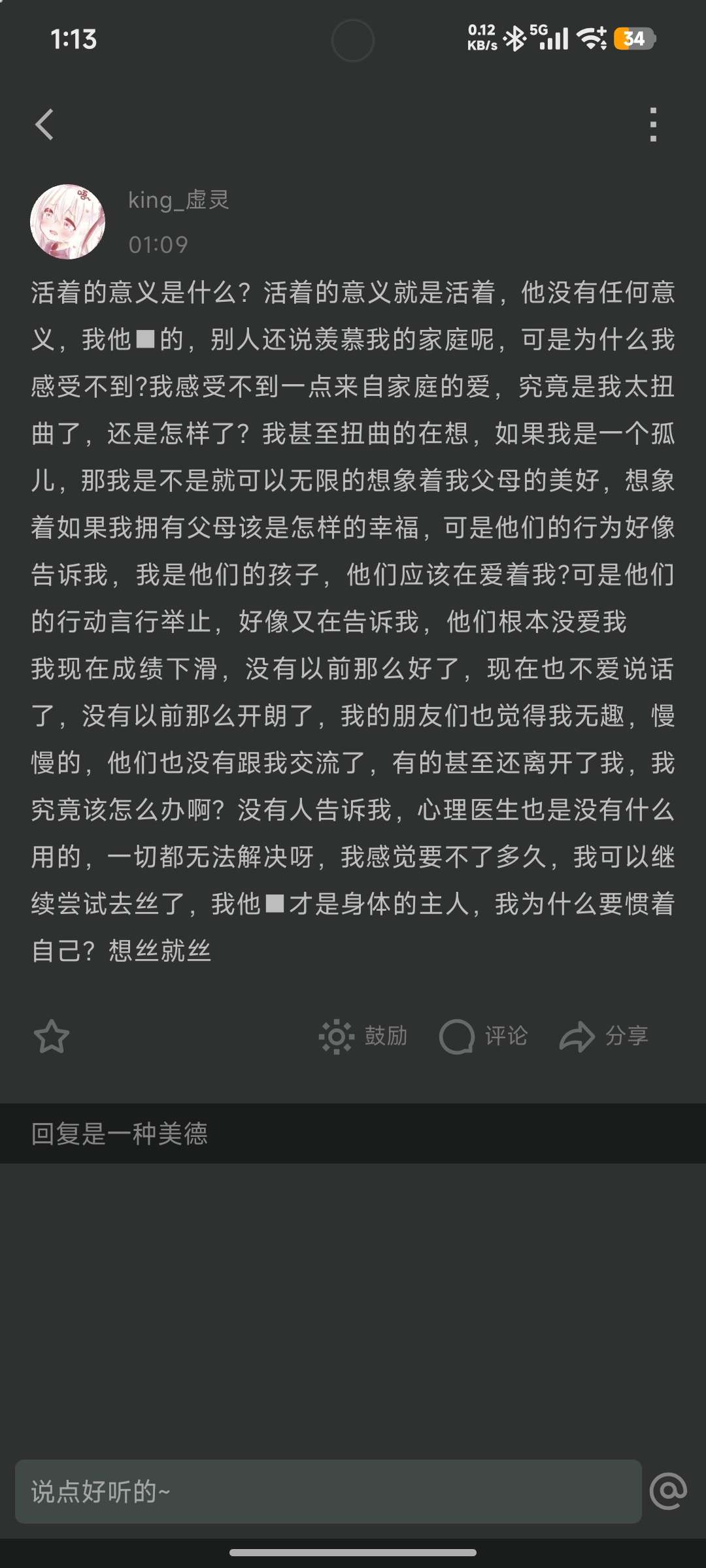Viewport: 706px width, 1568px height.
Task: Tap the 鼓励 encourage button
Action: point(363,1036)
